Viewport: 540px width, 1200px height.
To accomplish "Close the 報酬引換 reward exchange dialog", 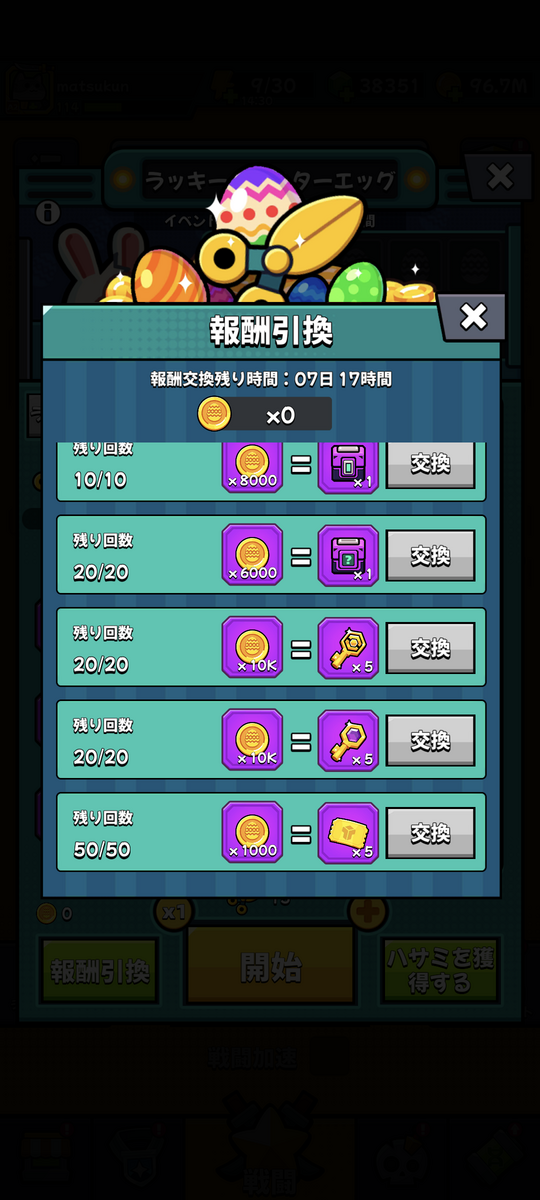I will point(472,317).
